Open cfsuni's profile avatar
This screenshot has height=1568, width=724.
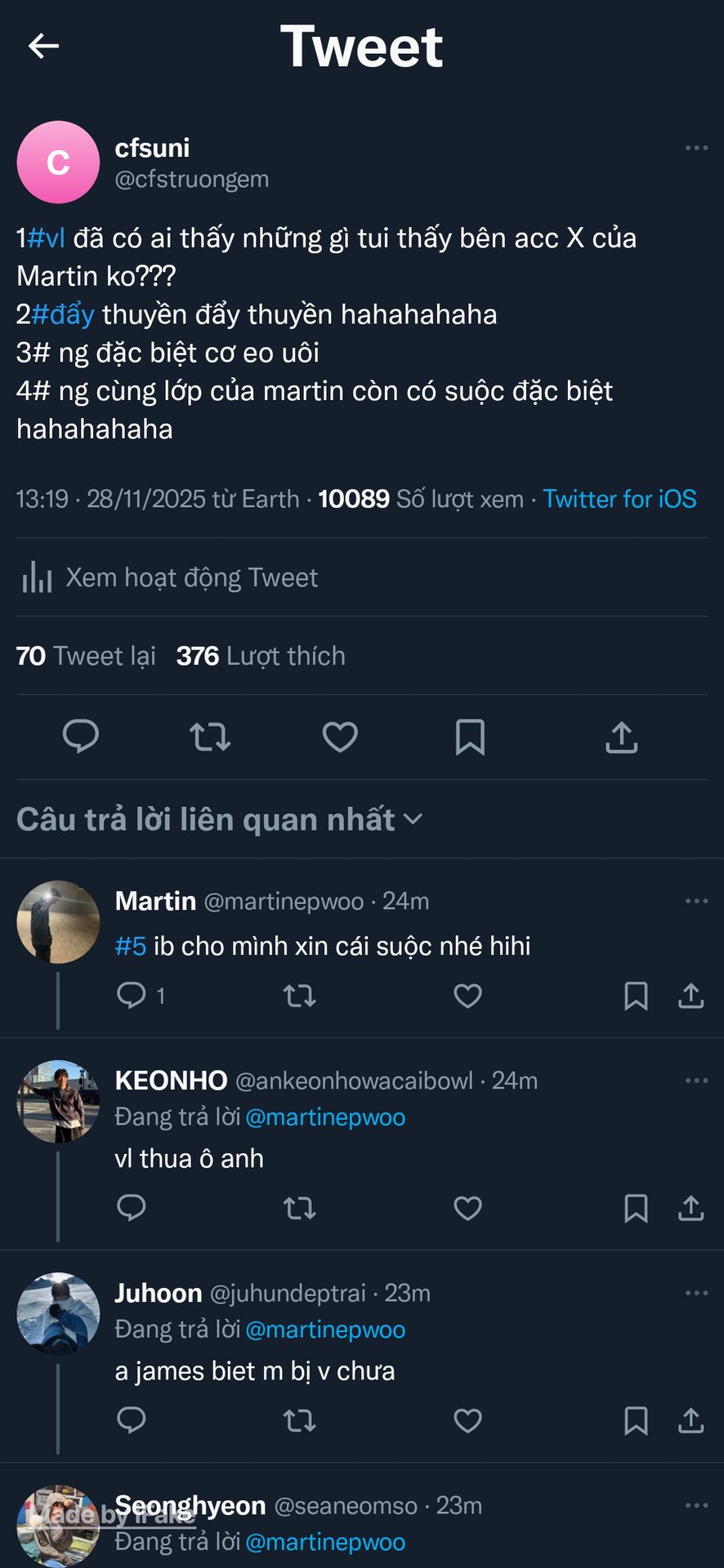(x=58, y=163)
